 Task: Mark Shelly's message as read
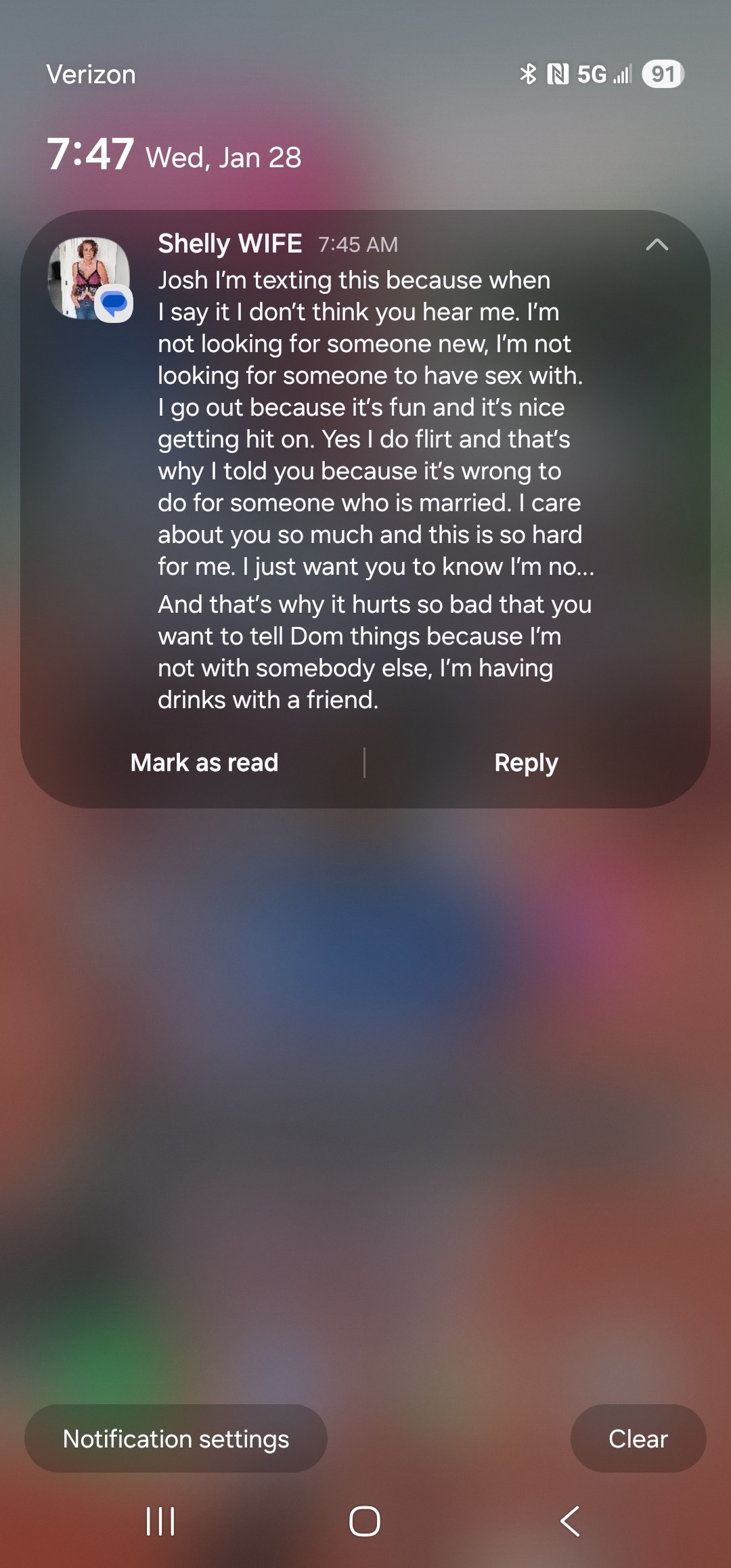204,763
